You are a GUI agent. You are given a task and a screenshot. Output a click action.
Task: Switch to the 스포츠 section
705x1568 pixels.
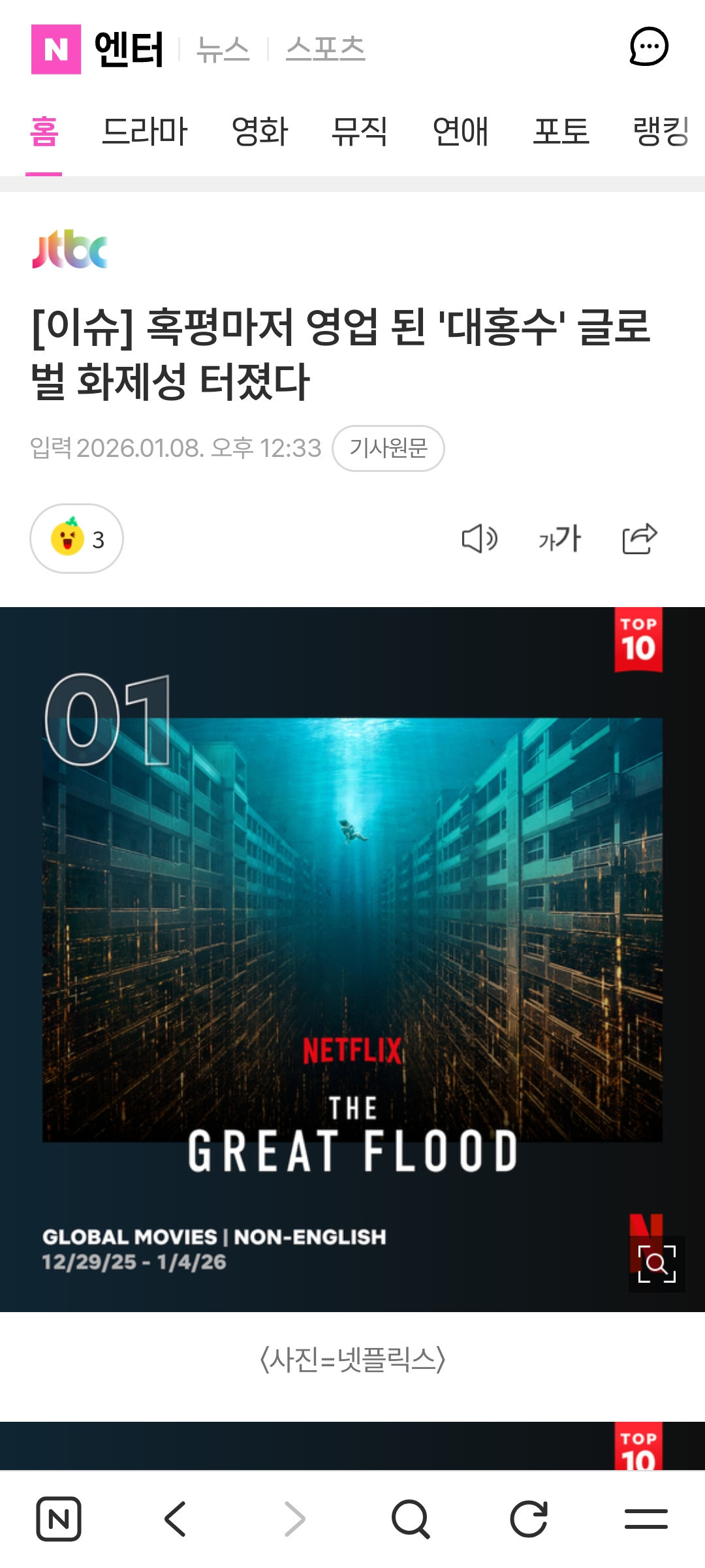[325, 49]
